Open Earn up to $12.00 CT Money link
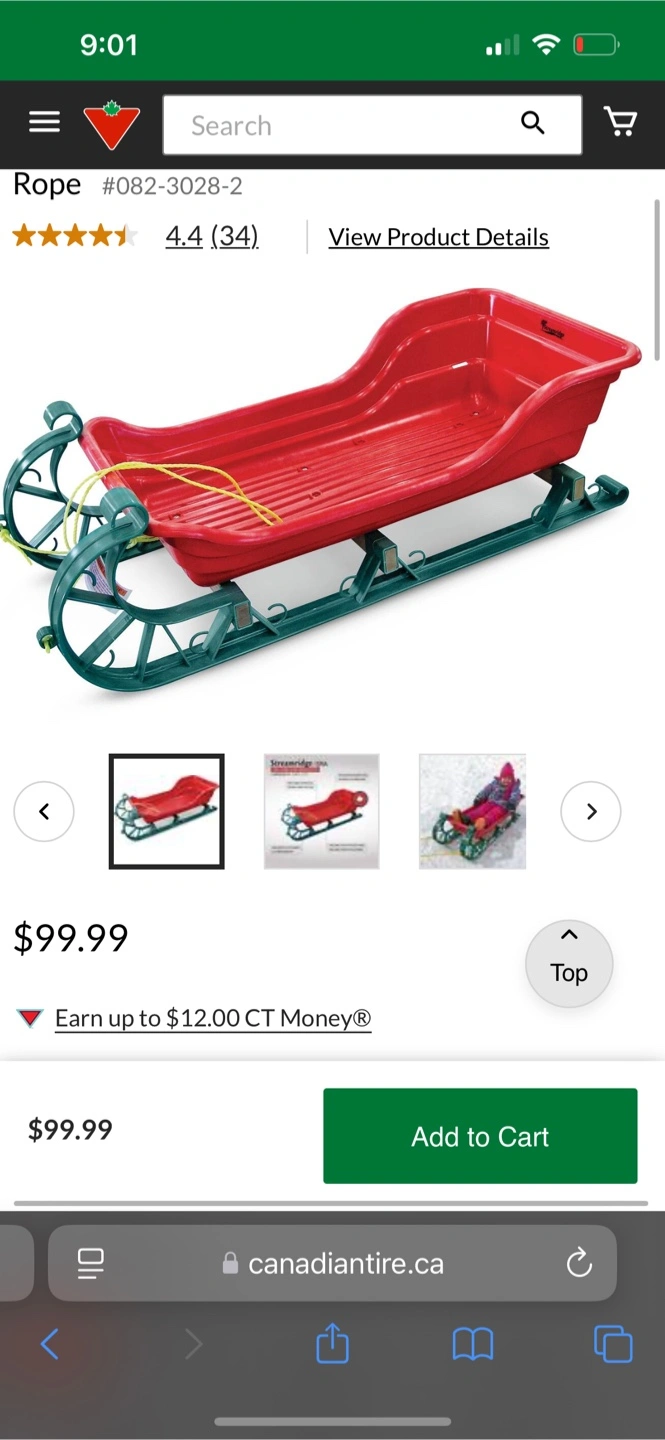665x1440 pixels. click(x=213, y=1018)
